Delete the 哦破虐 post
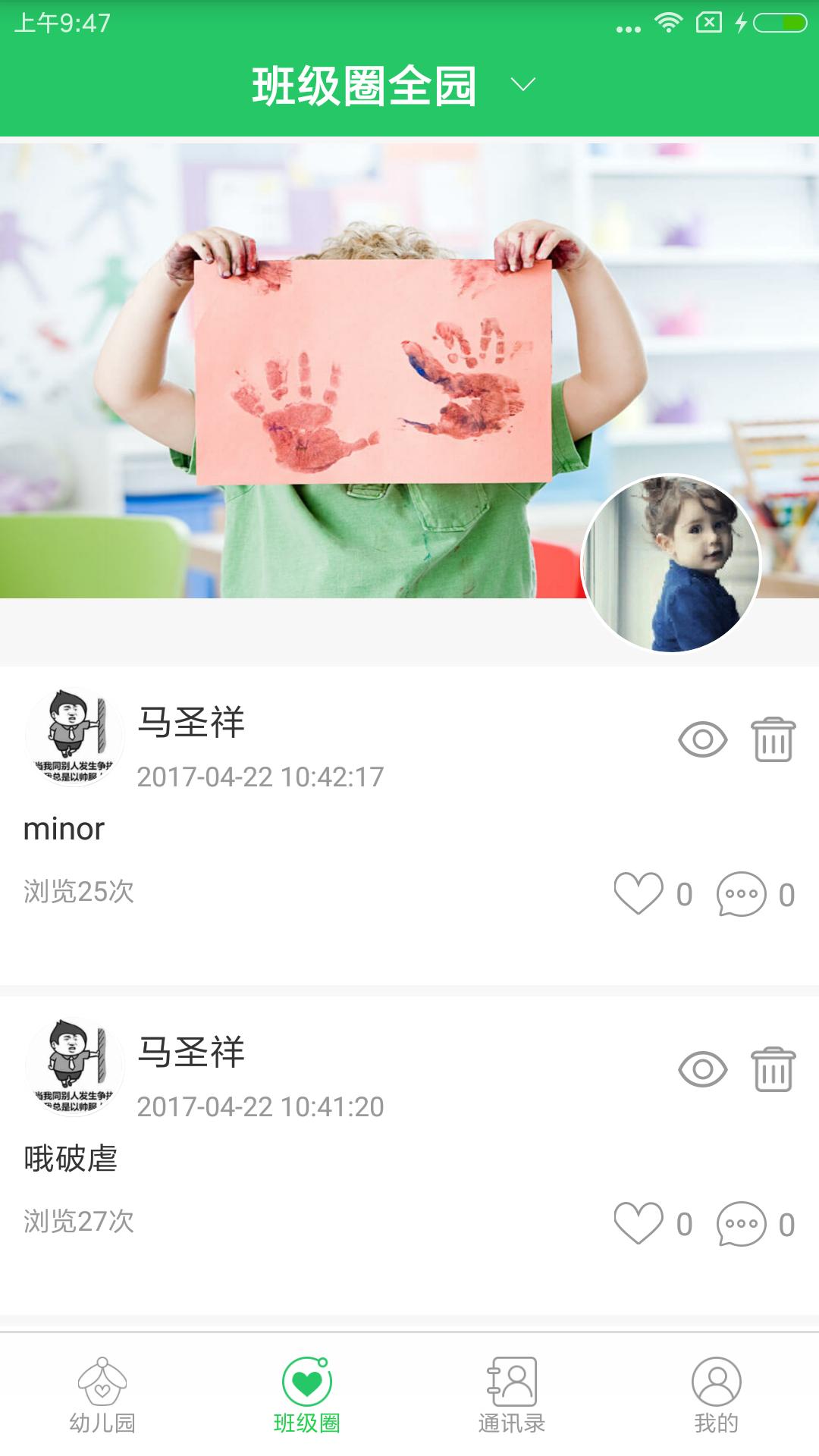 click(x=773, y=1069)
